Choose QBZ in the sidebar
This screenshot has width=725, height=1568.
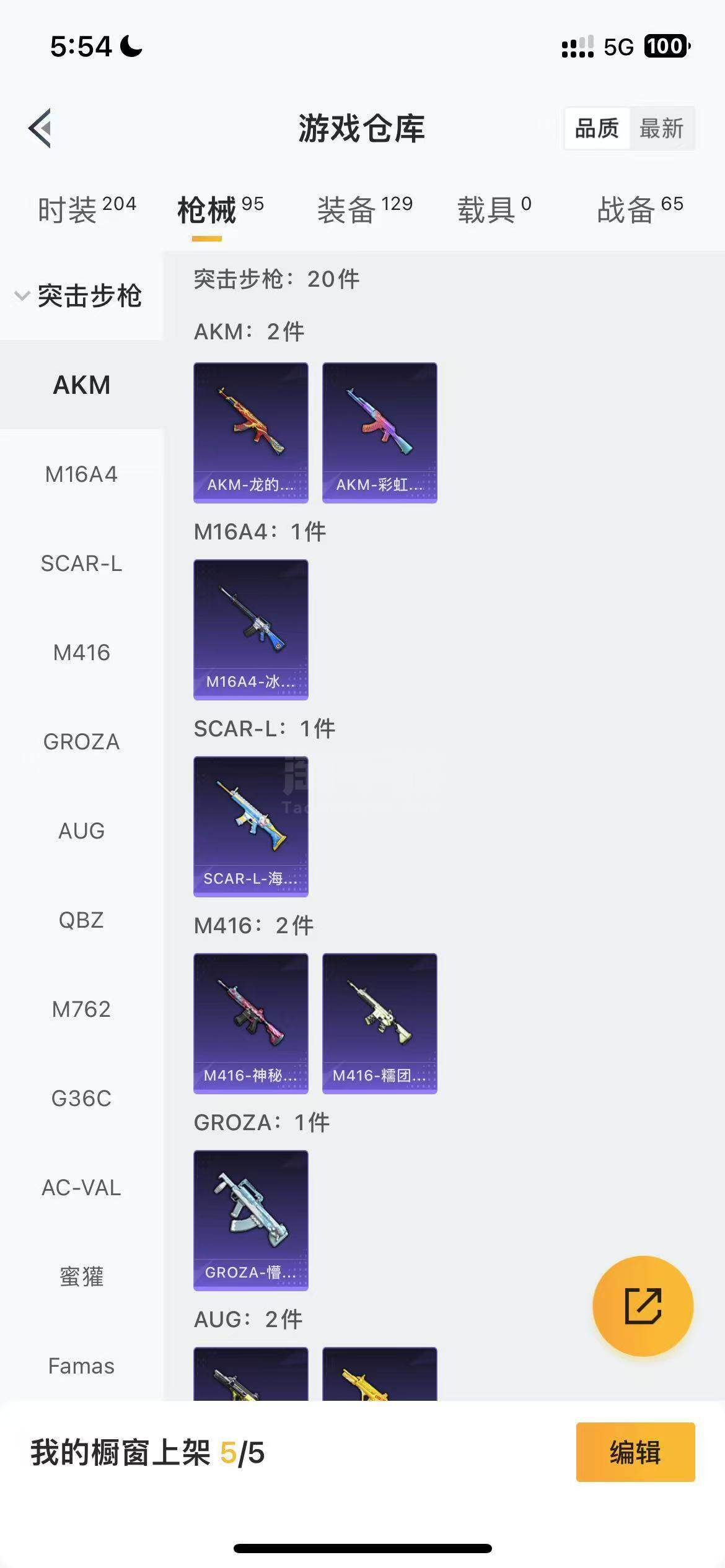point(81,920)
